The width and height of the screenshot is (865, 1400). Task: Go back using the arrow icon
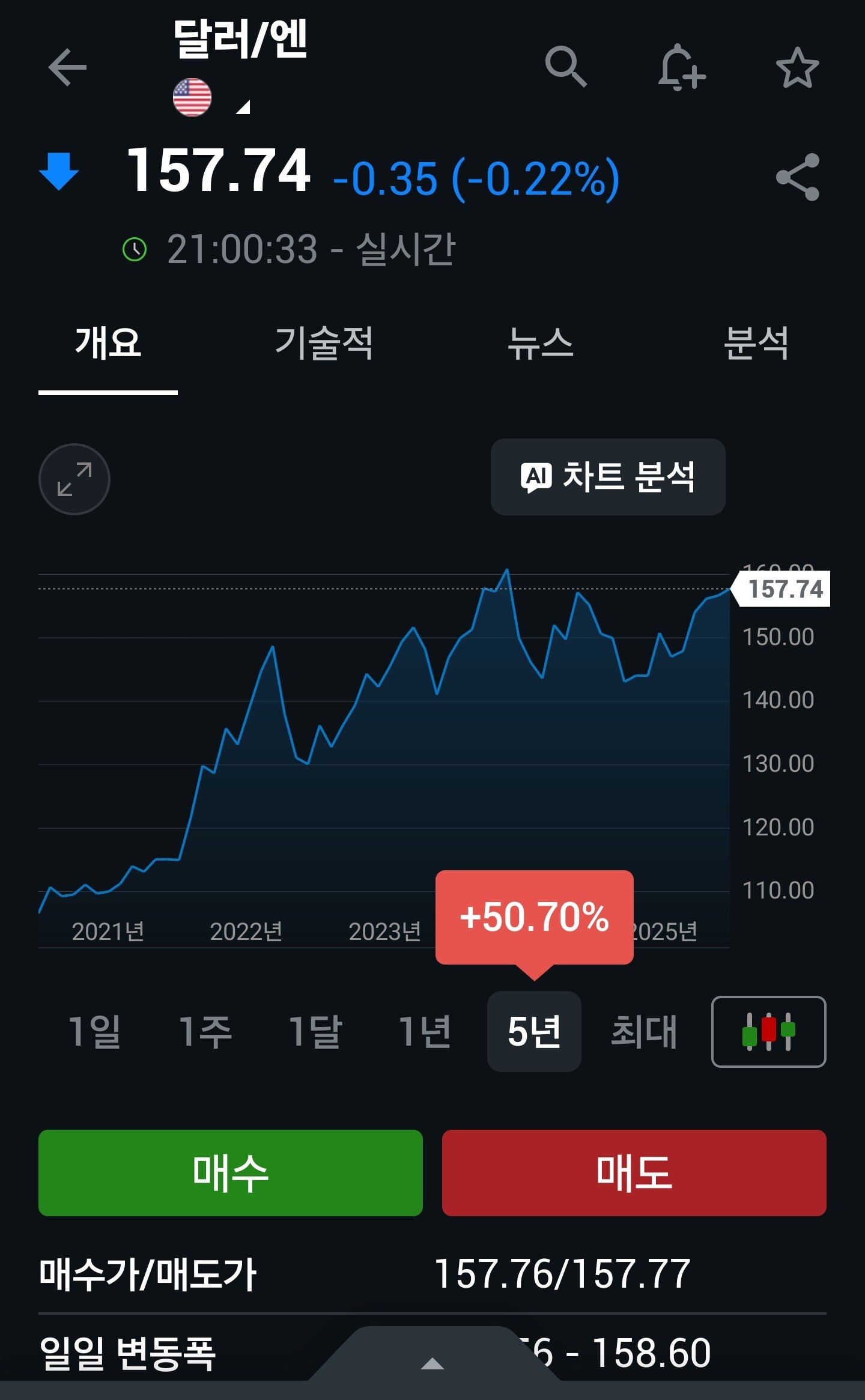67,67
